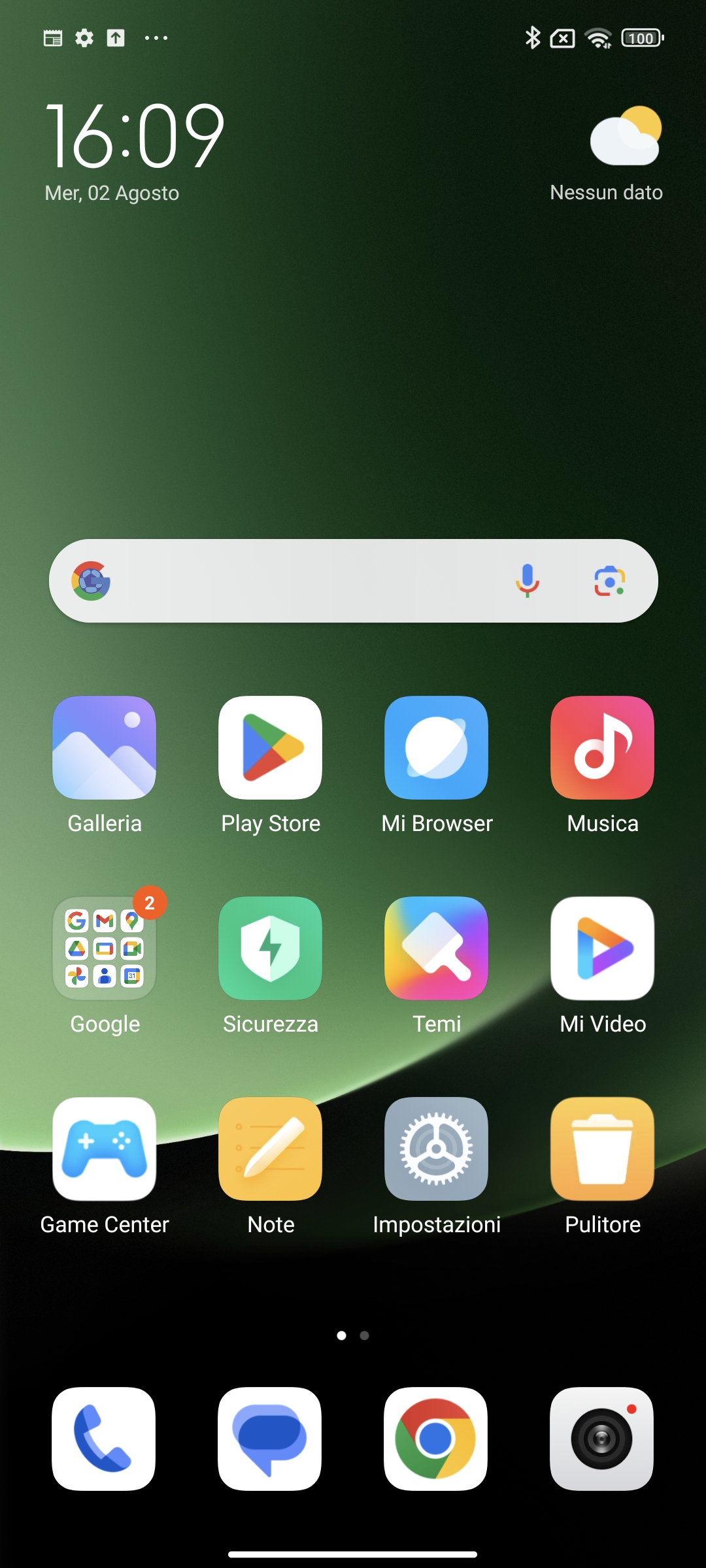Open Impostazioni settings

436,1149
